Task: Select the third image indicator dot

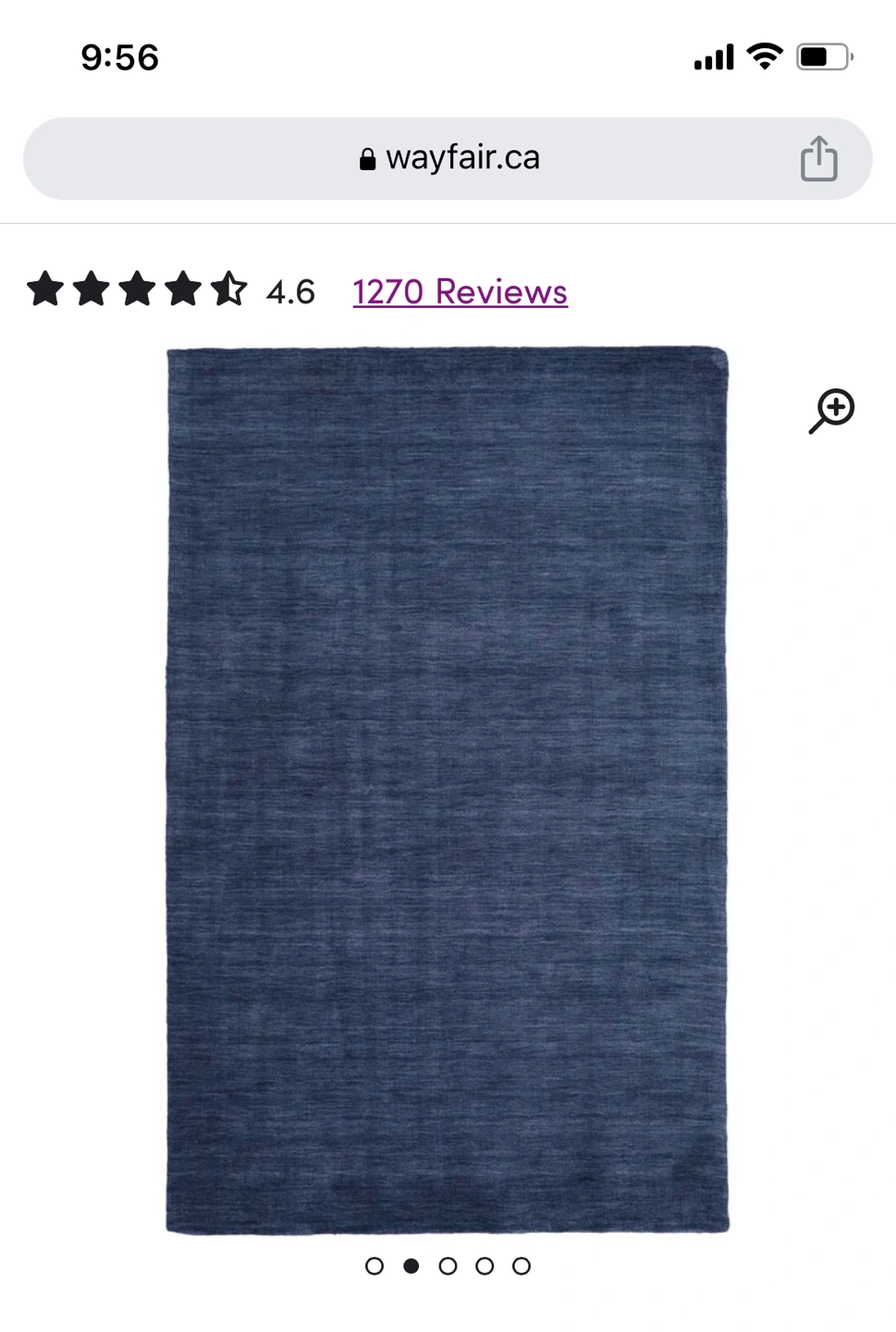Action: pyautogui.click(x=448, y=1266)
